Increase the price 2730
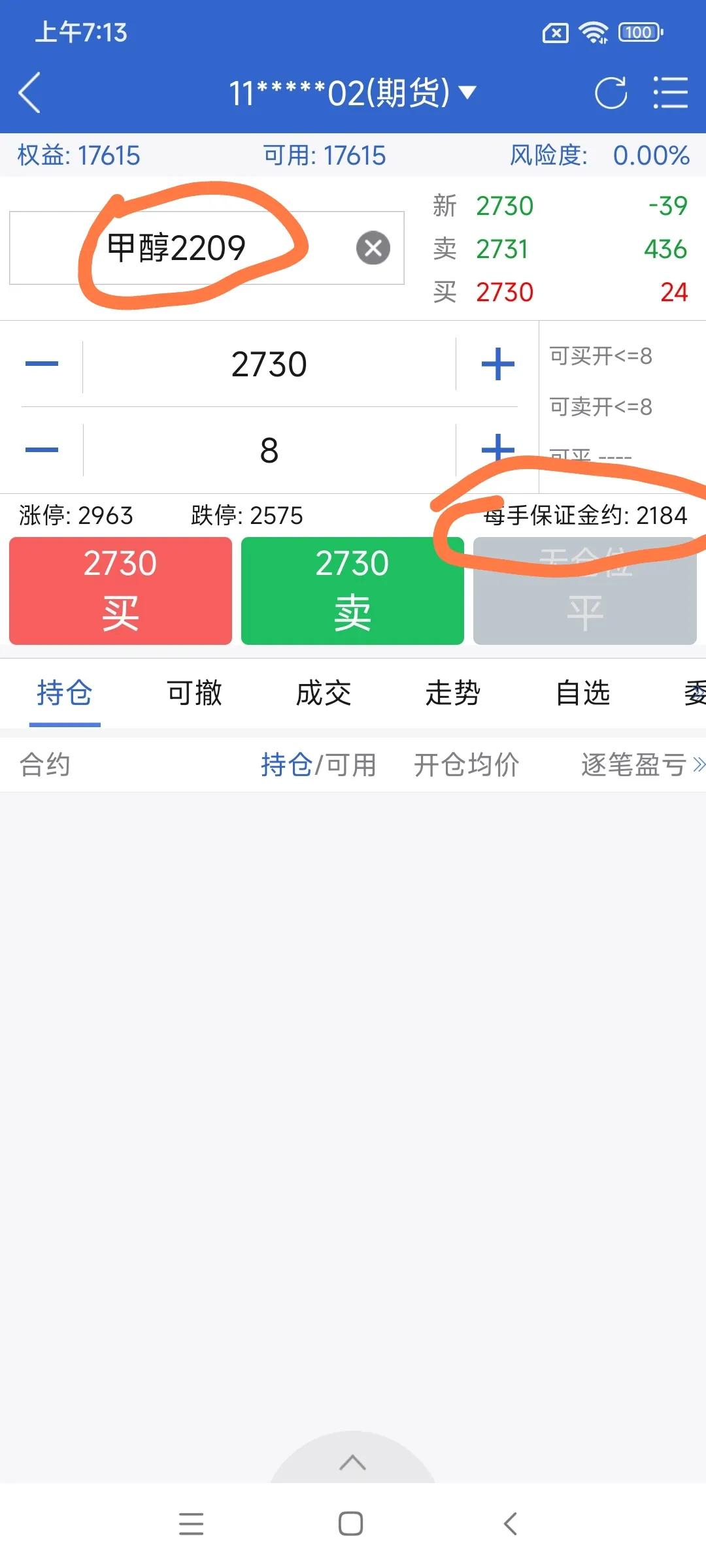706x1568 pixels. click(x=498, y=364)
